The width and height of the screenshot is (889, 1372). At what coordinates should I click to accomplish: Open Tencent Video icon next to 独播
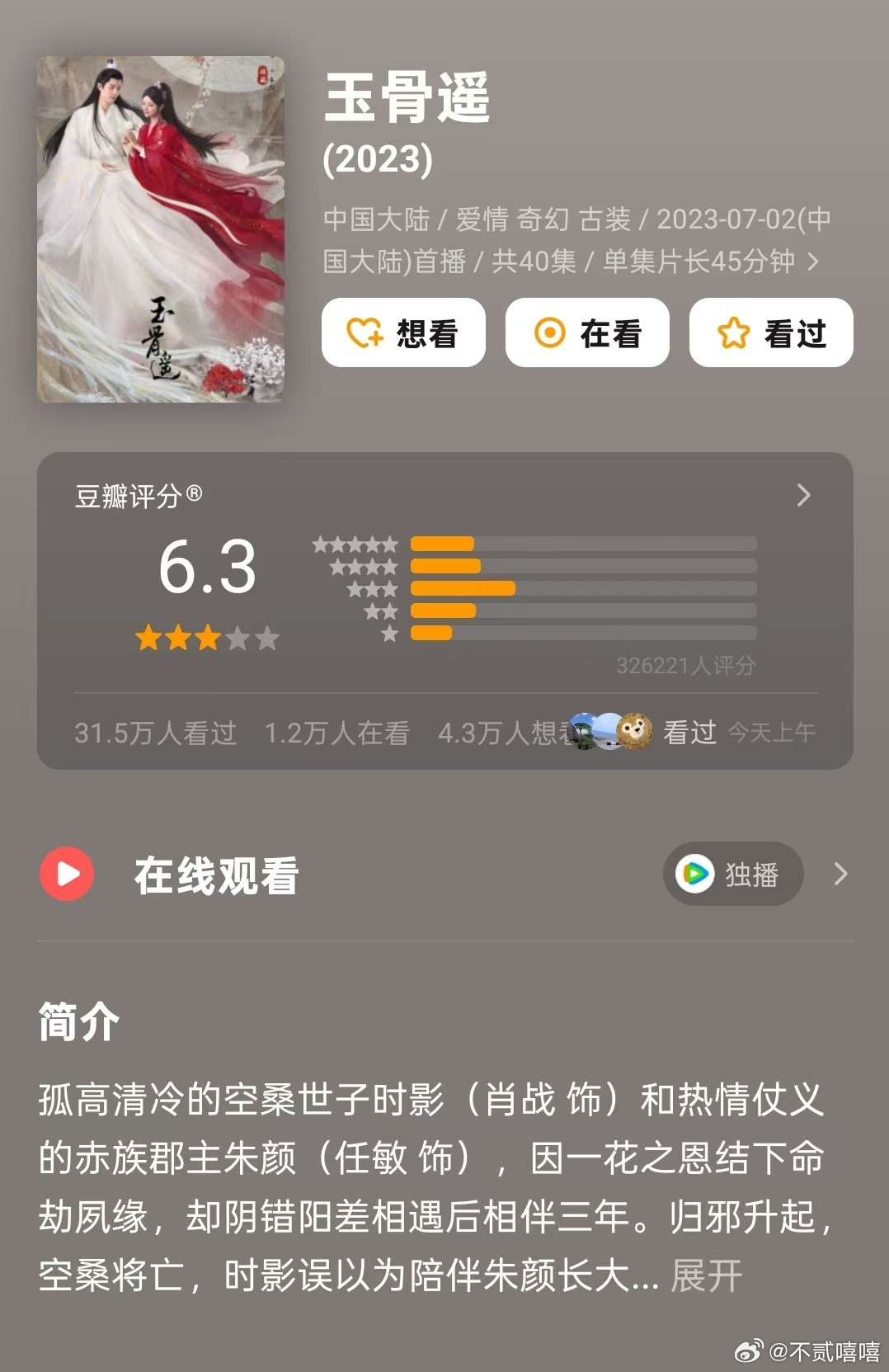[x=697, y=874]
